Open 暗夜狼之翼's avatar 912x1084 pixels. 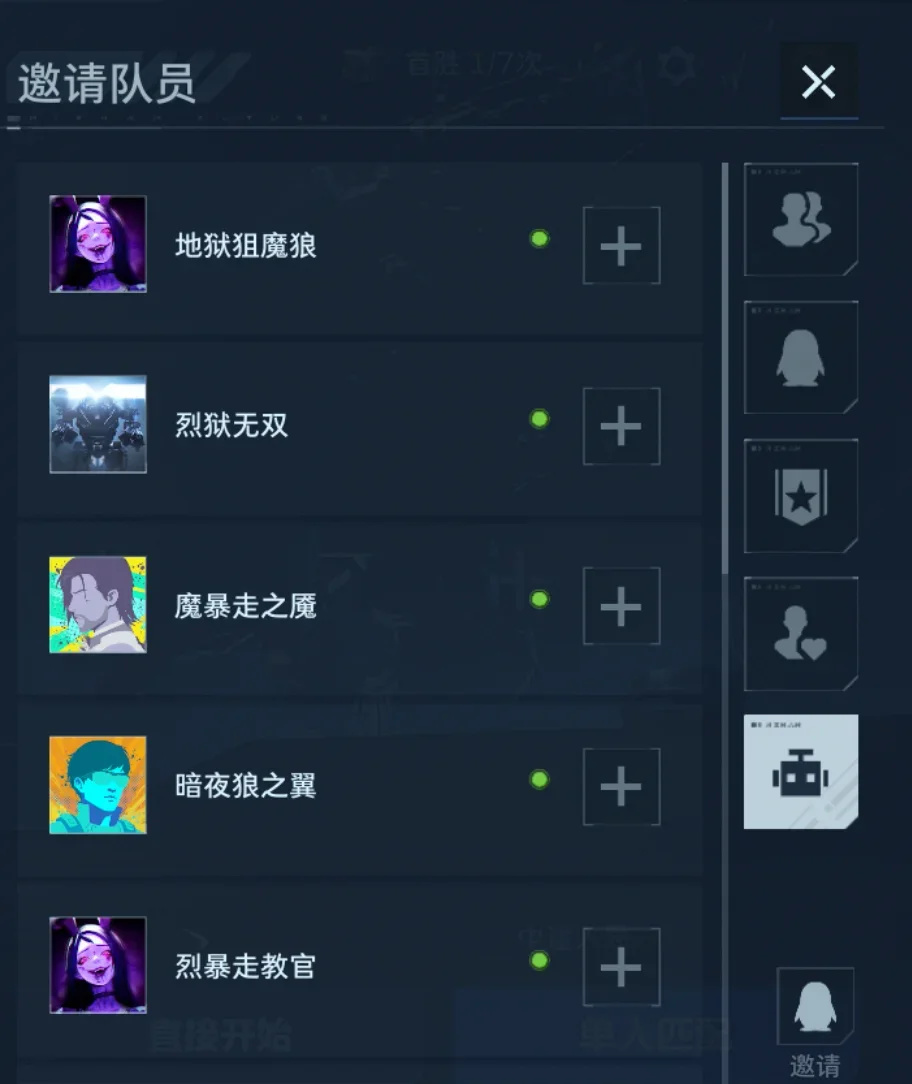[x=98, y=785]
